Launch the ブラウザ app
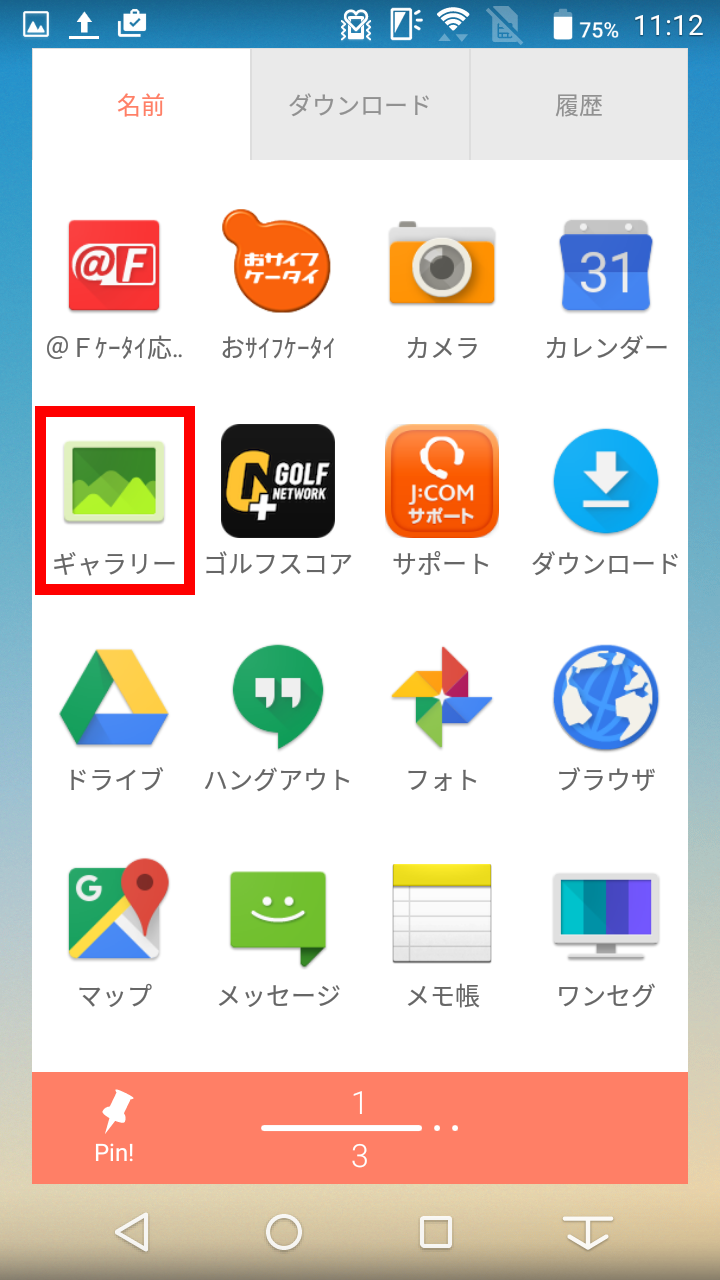Viewport: 720px width, 1280px height. click(606, 698)
